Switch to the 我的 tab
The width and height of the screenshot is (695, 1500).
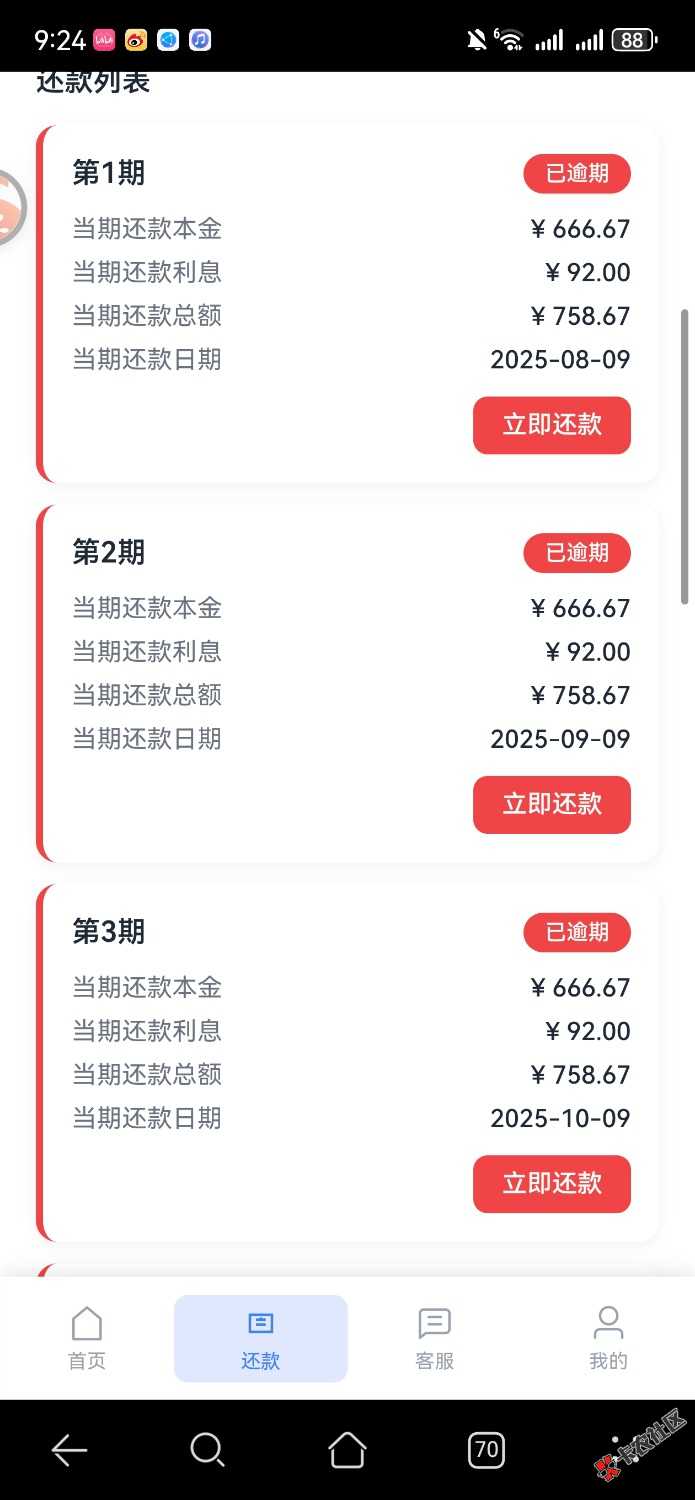pos(608,1338)
